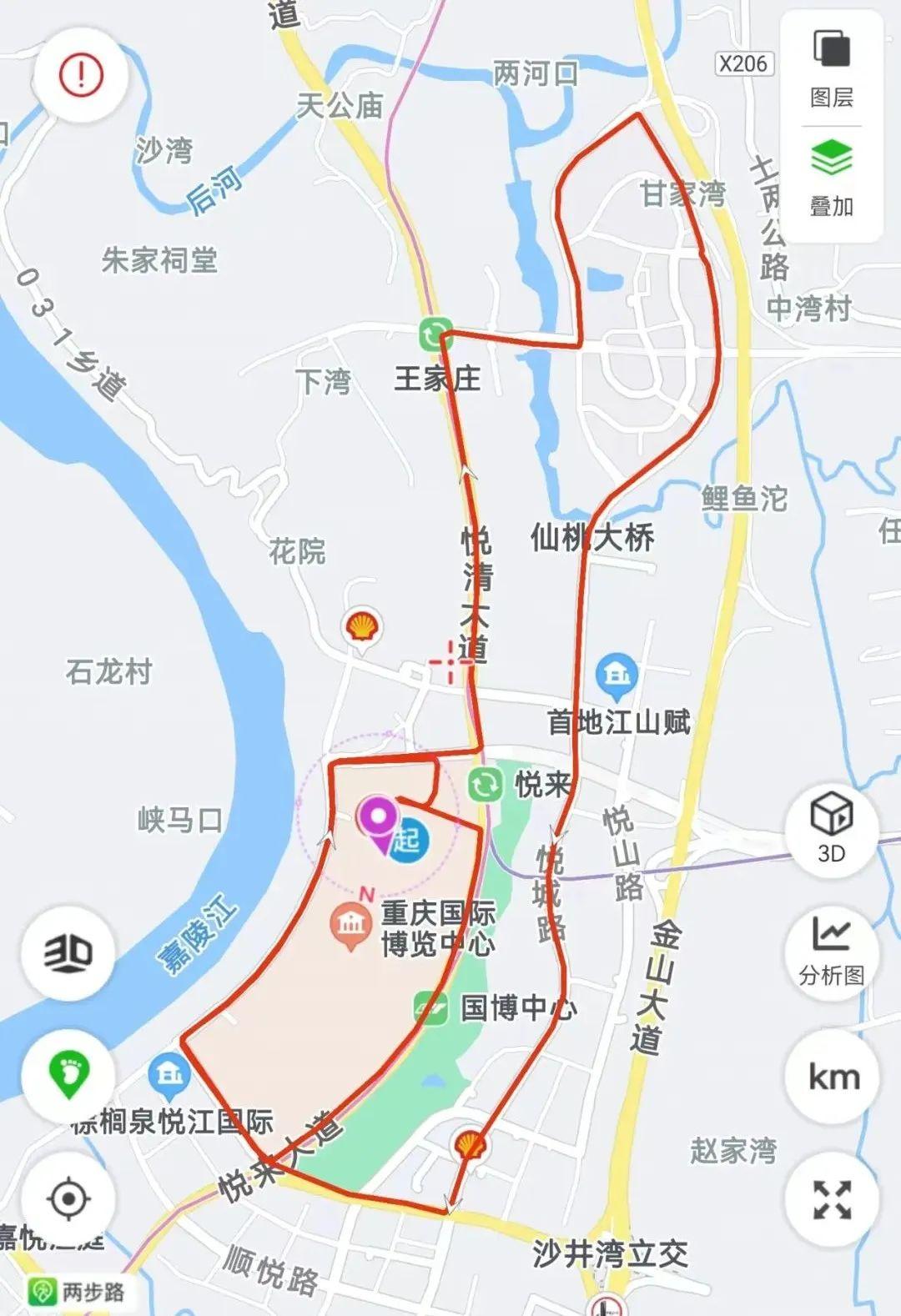The height and width of the screenshot is (1316, 901).
Task: Tap the 首地江山赋 place marker
Action: [617, 675]
